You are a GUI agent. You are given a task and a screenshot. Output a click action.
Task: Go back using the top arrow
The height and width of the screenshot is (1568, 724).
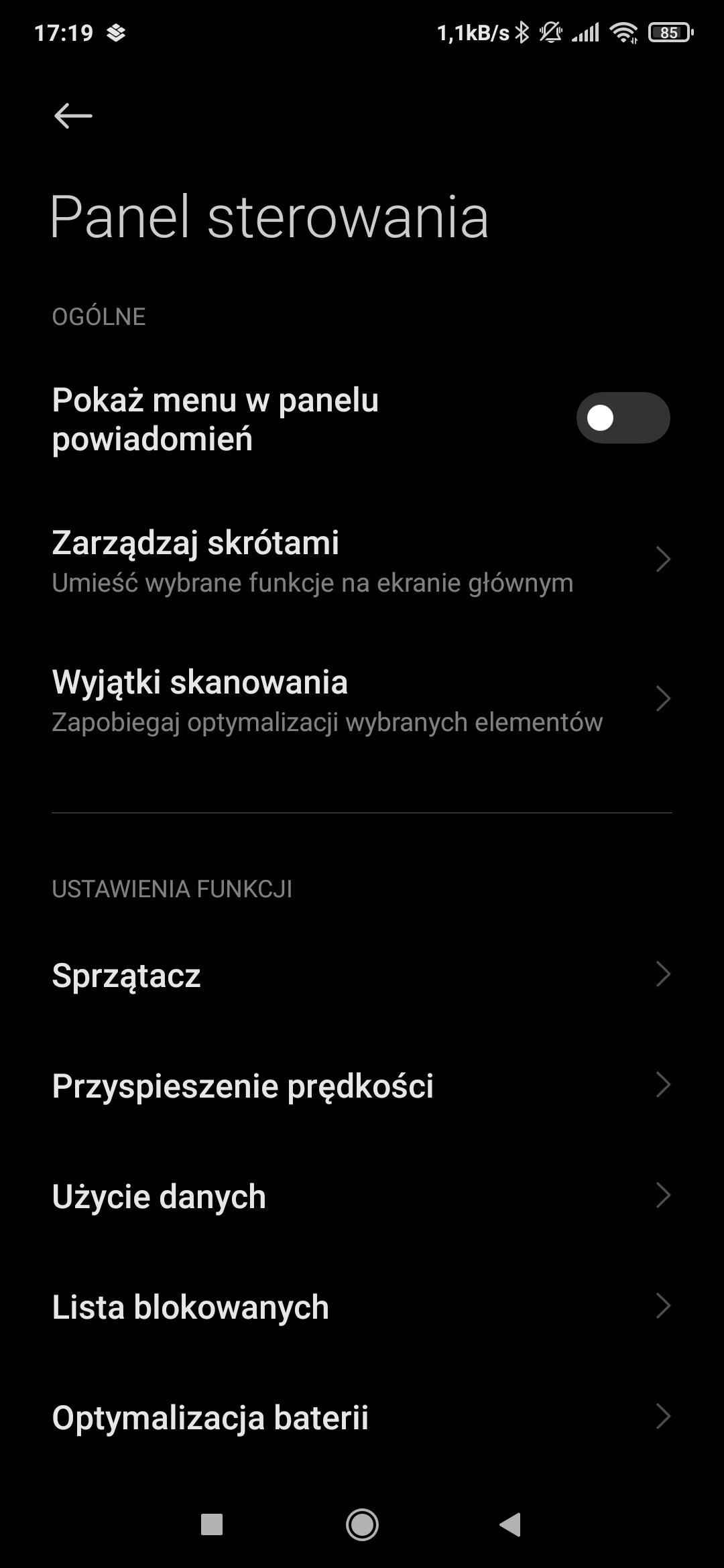click(73, 116)
